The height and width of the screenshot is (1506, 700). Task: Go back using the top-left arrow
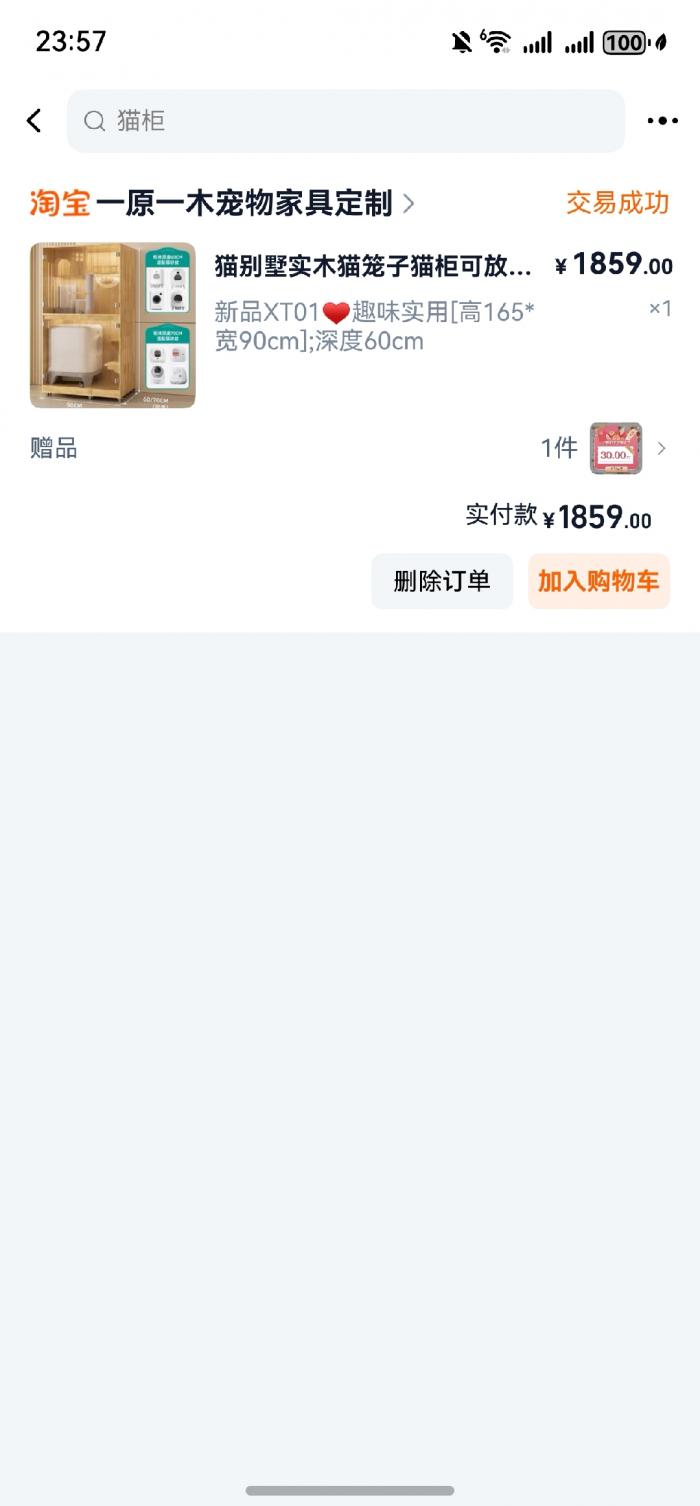[x=34, y=121]
